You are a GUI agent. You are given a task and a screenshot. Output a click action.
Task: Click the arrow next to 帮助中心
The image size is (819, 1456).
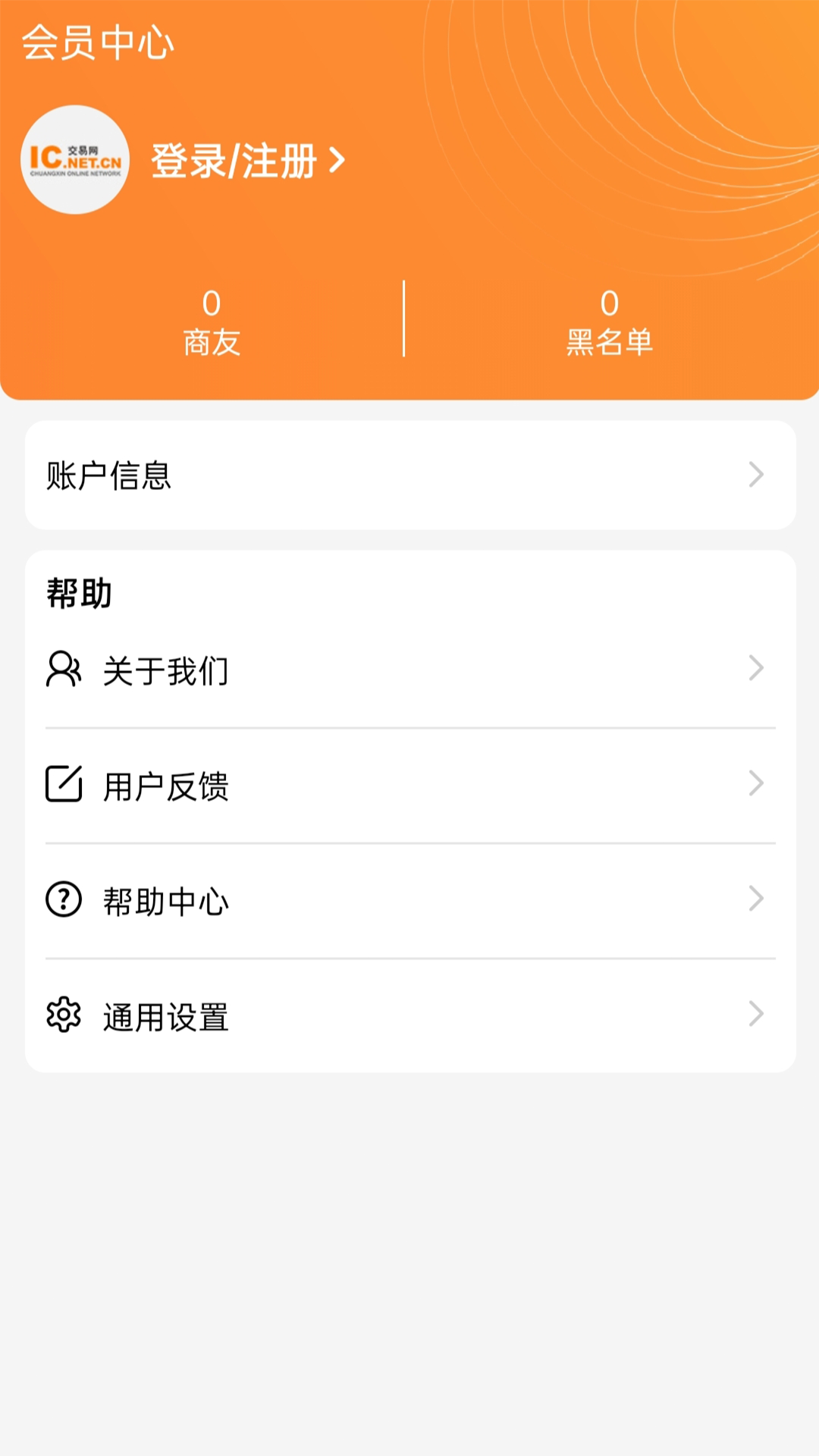(756, 900)
